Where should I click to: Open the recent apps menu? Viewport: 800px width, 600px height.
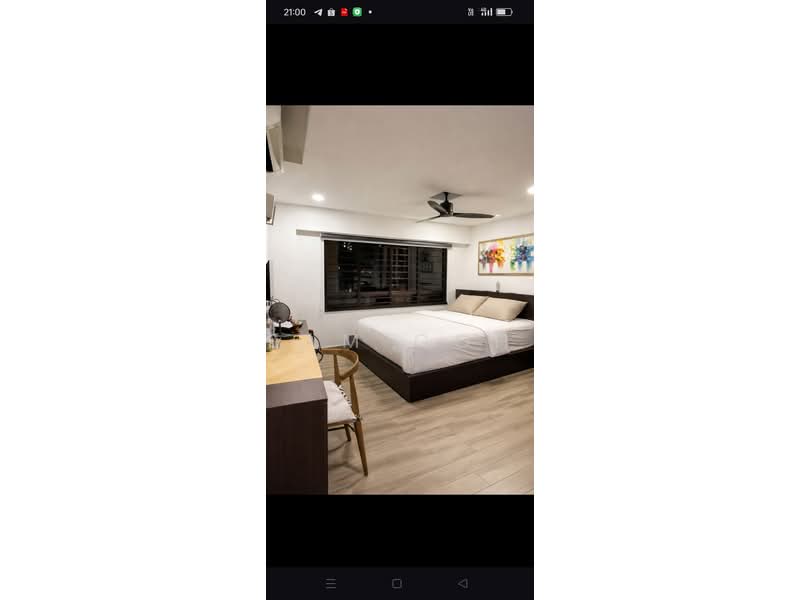(331, 583)
